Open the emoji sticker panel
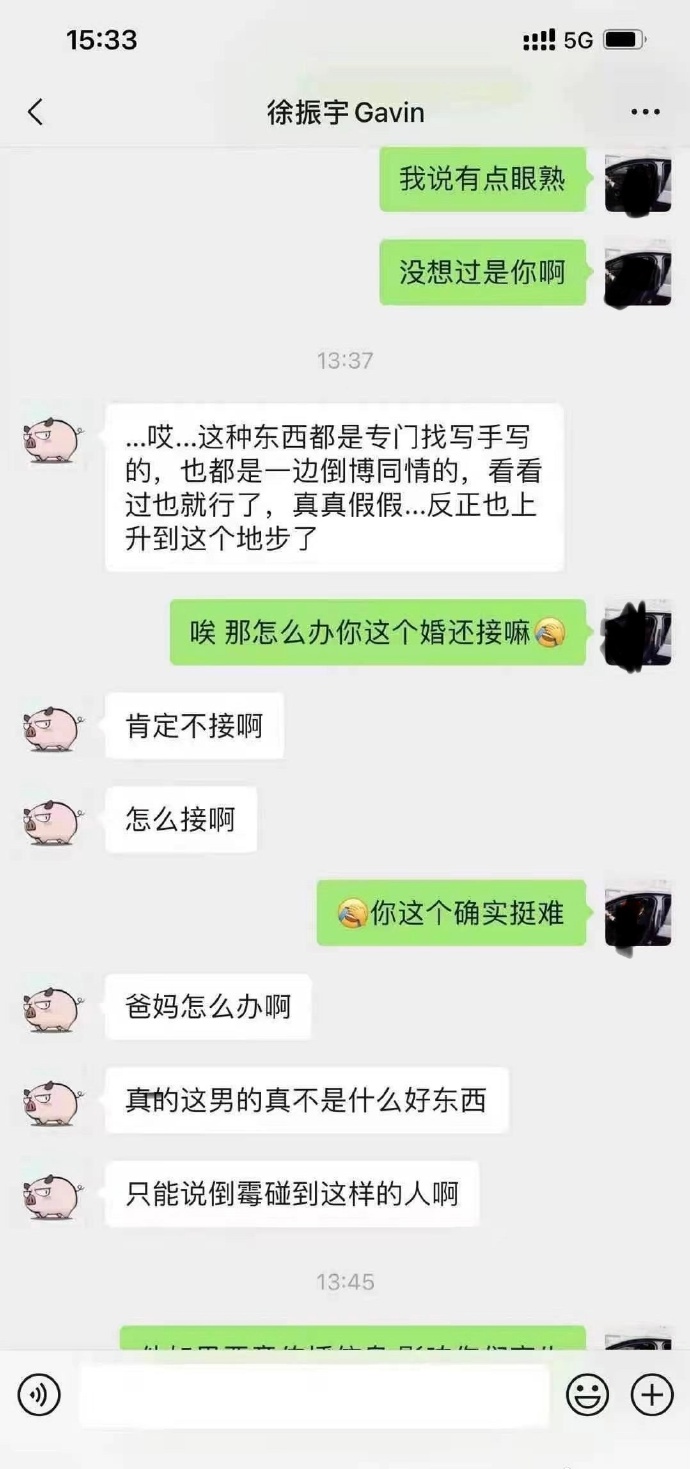Image resolution: width=690 pixels, height=1469 pixels. [587, 1395]
